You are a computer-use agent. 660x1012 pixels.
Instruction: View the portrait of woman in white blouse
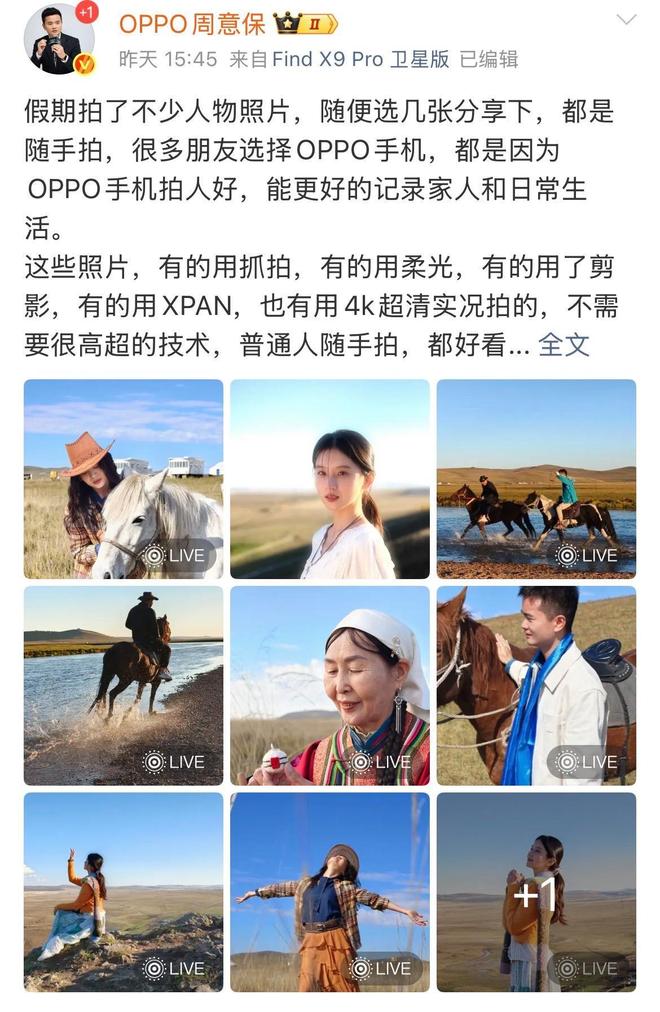[329, 478]
